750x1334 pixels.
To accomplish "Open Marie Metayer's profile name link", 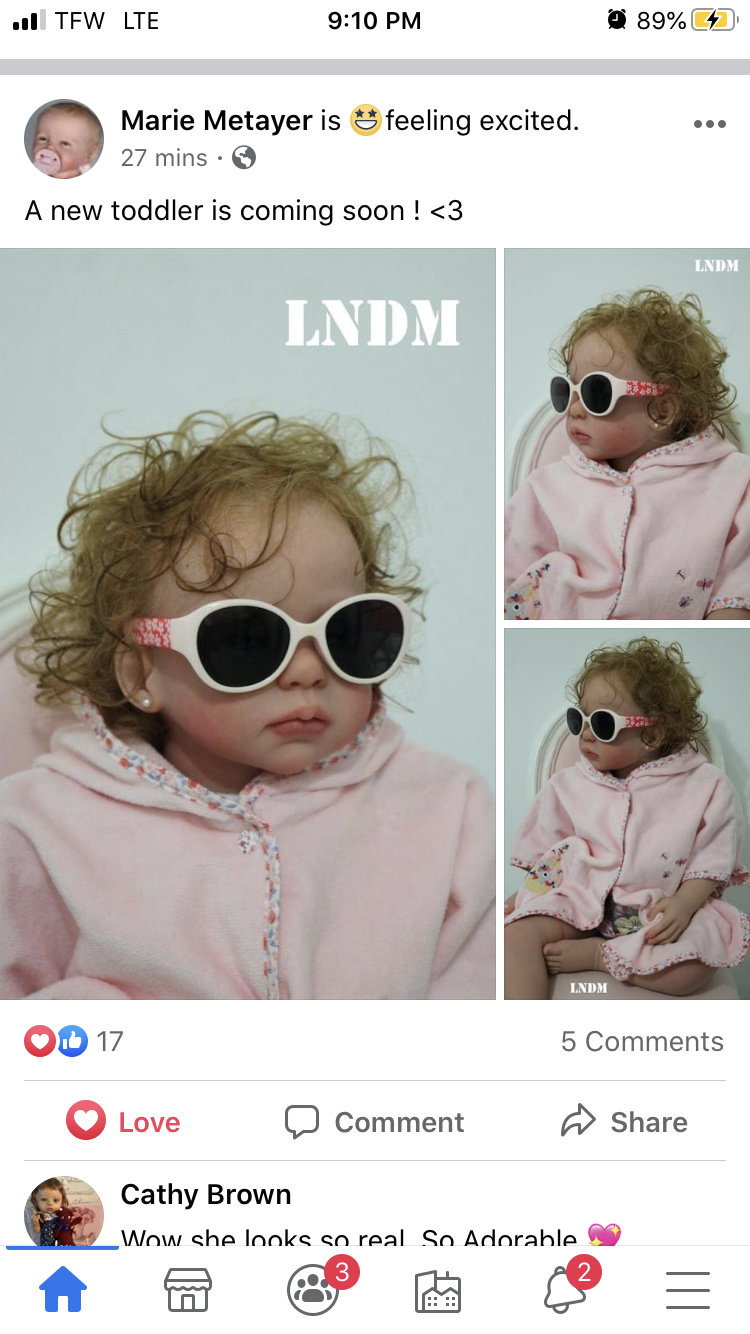I will pos(217,121).
